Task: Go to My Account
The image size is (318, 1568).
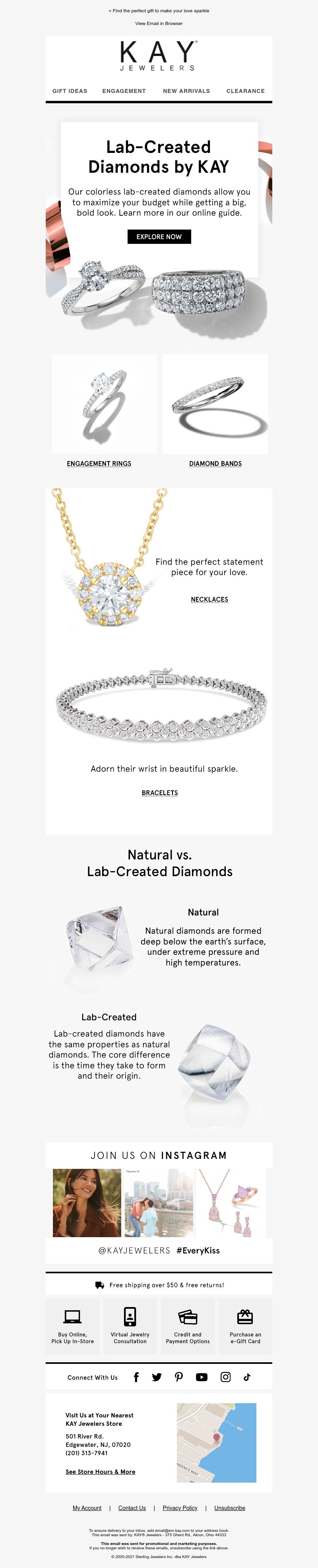Action: coord(87,1508)
